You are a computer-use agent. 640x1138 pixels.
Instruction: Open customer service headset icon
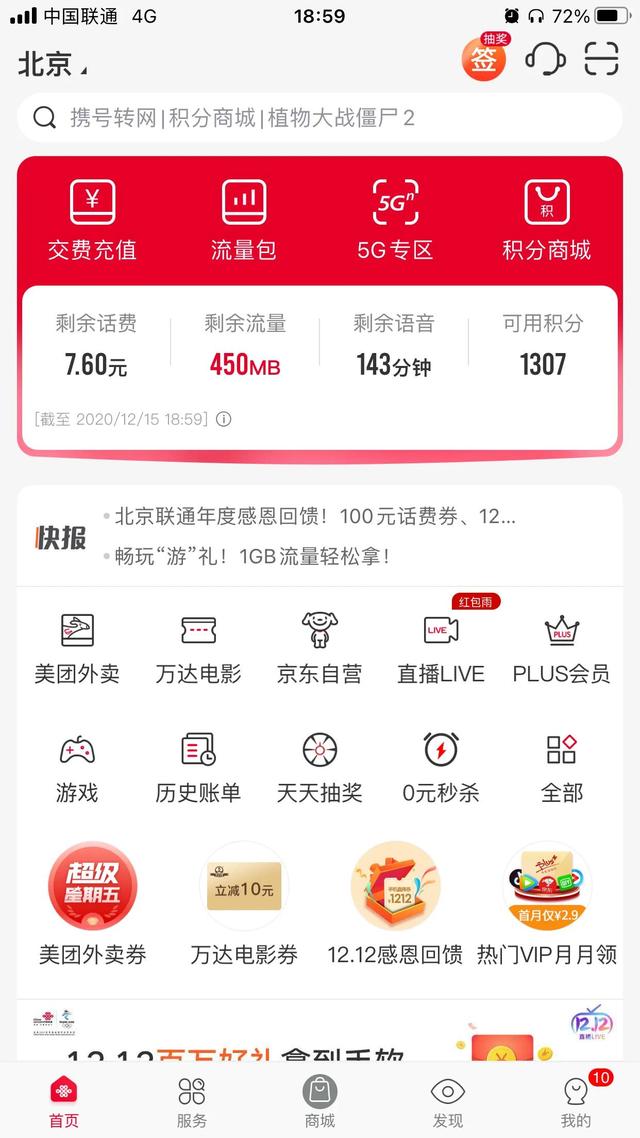point(545,59)
